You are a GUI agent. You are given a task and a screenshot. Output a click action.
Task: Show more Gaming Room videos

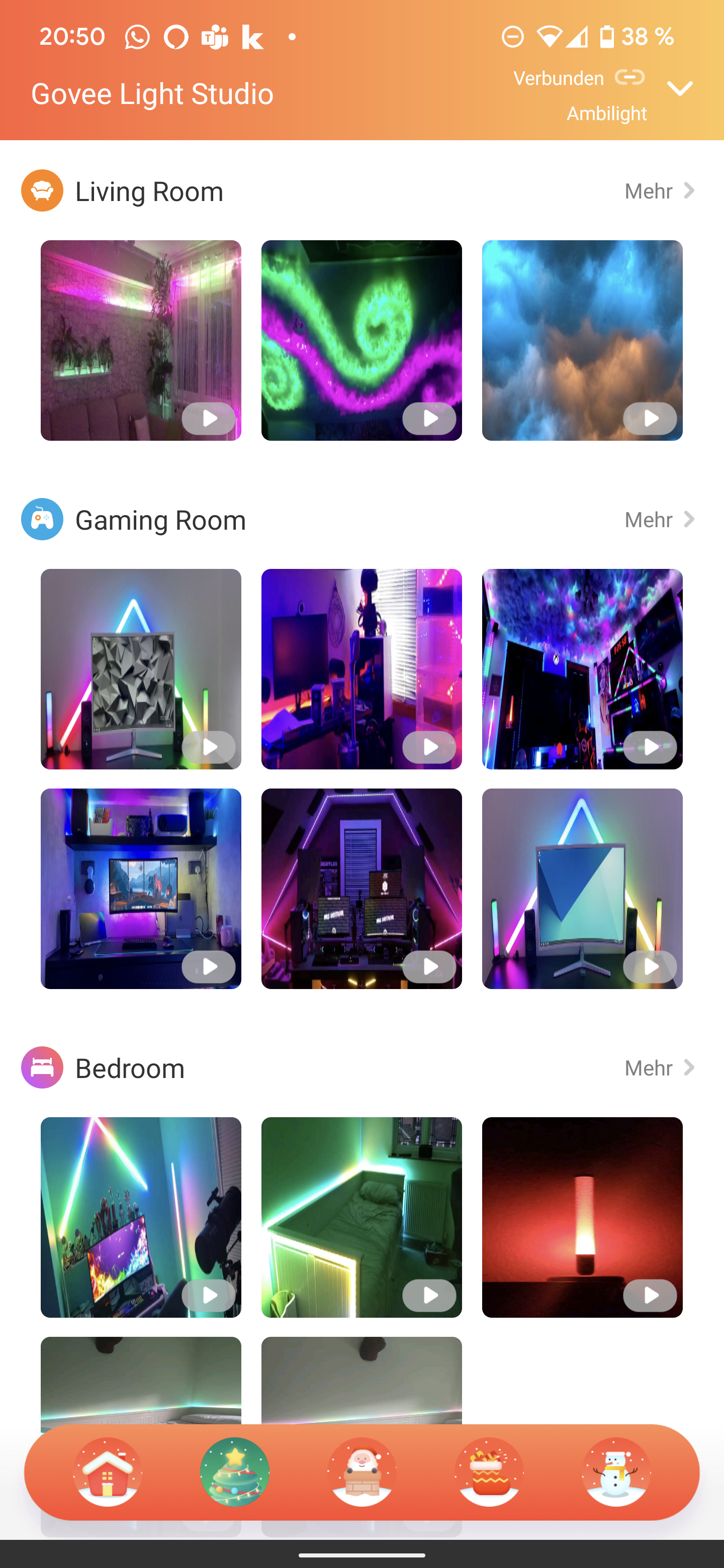[659, 520]
